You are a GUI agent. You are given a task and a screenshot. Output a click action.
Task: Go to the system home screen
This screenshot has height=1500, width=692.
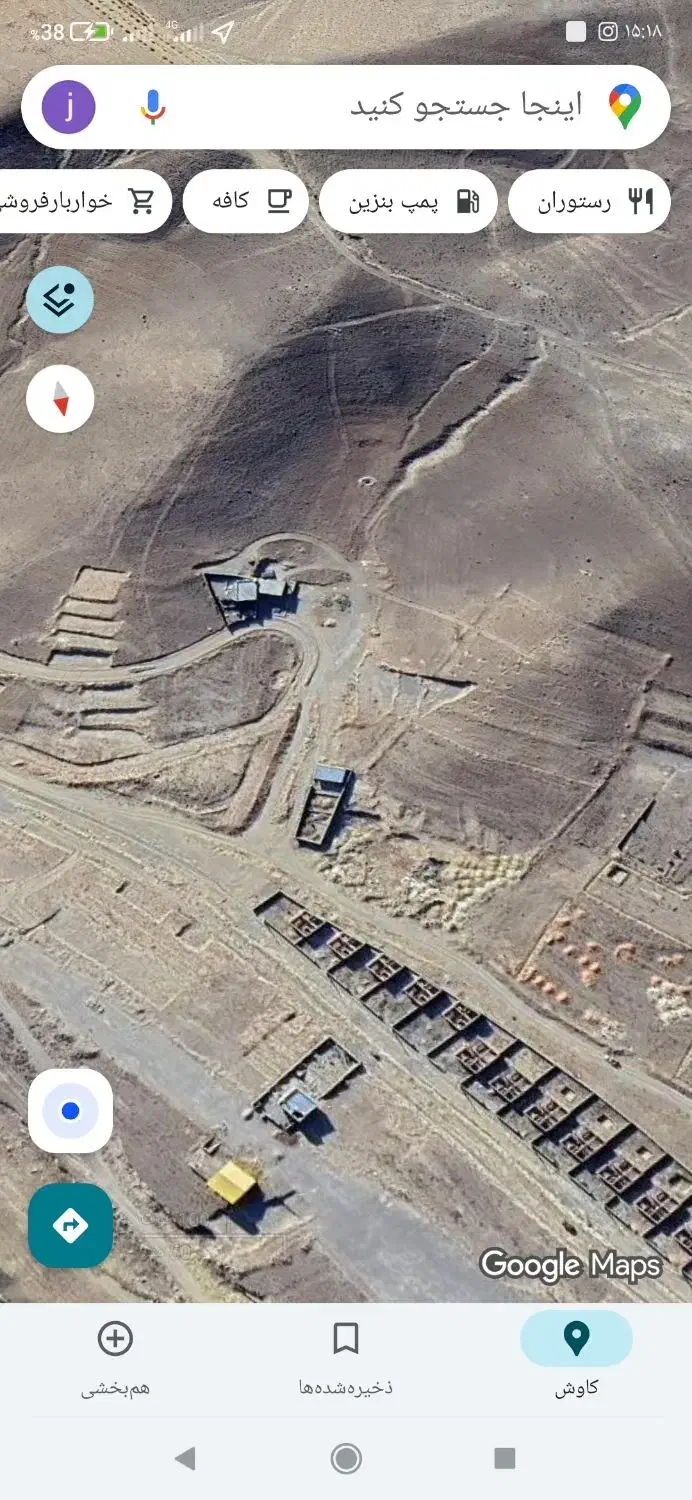click(346, 1459)
